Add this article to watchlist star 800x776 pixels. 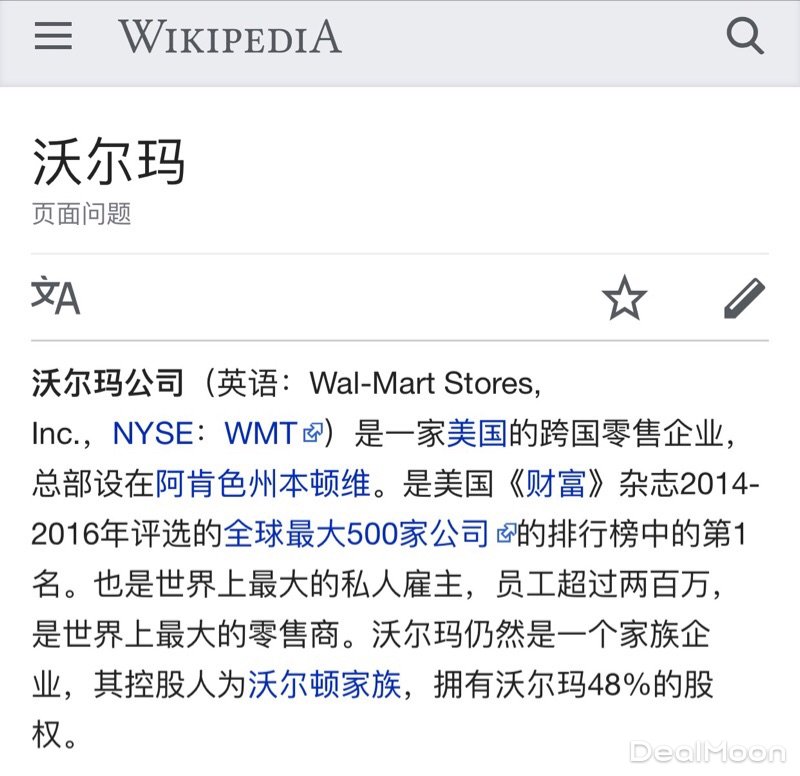(x=625, y=298)
